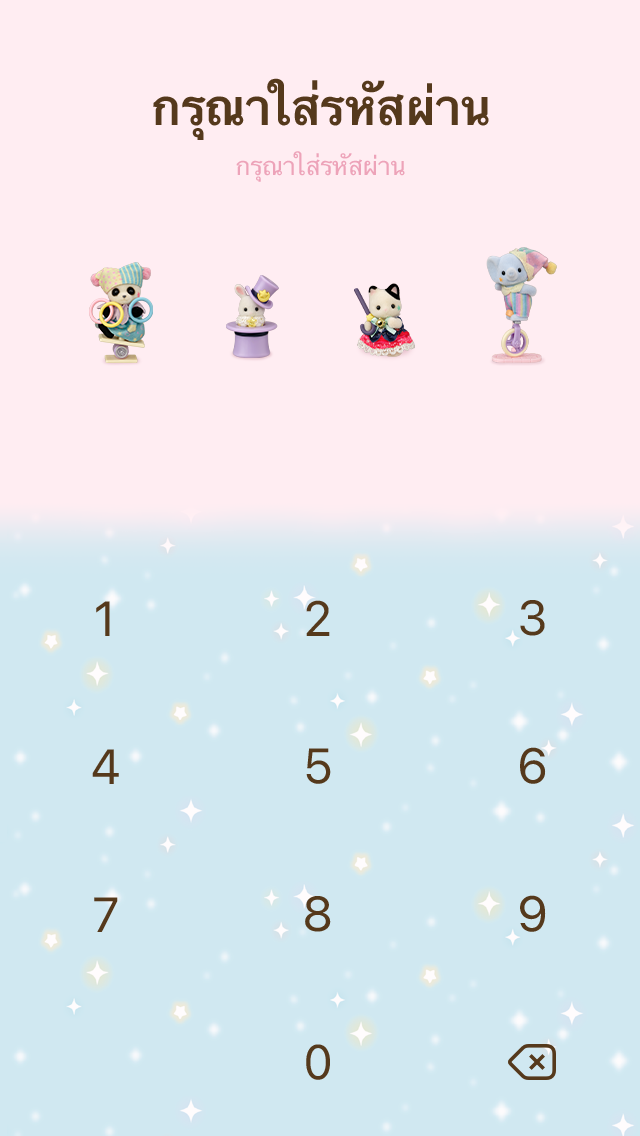640x1136 pixels.
Task: Select digit 3 on the passcode pad
Action: point(532,619)
